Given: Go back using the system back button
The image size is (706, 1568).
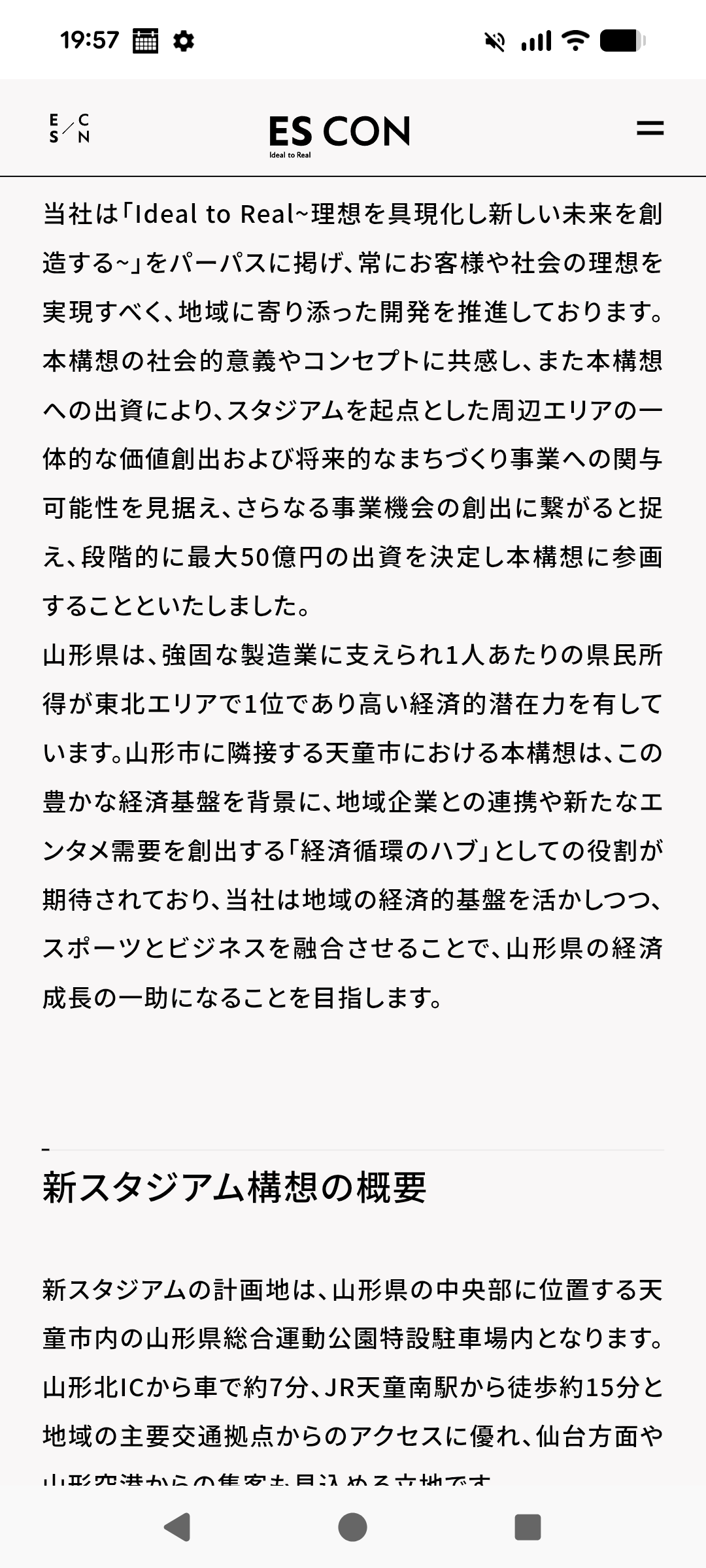Looking at the screenshot, I should (176, 1527).
